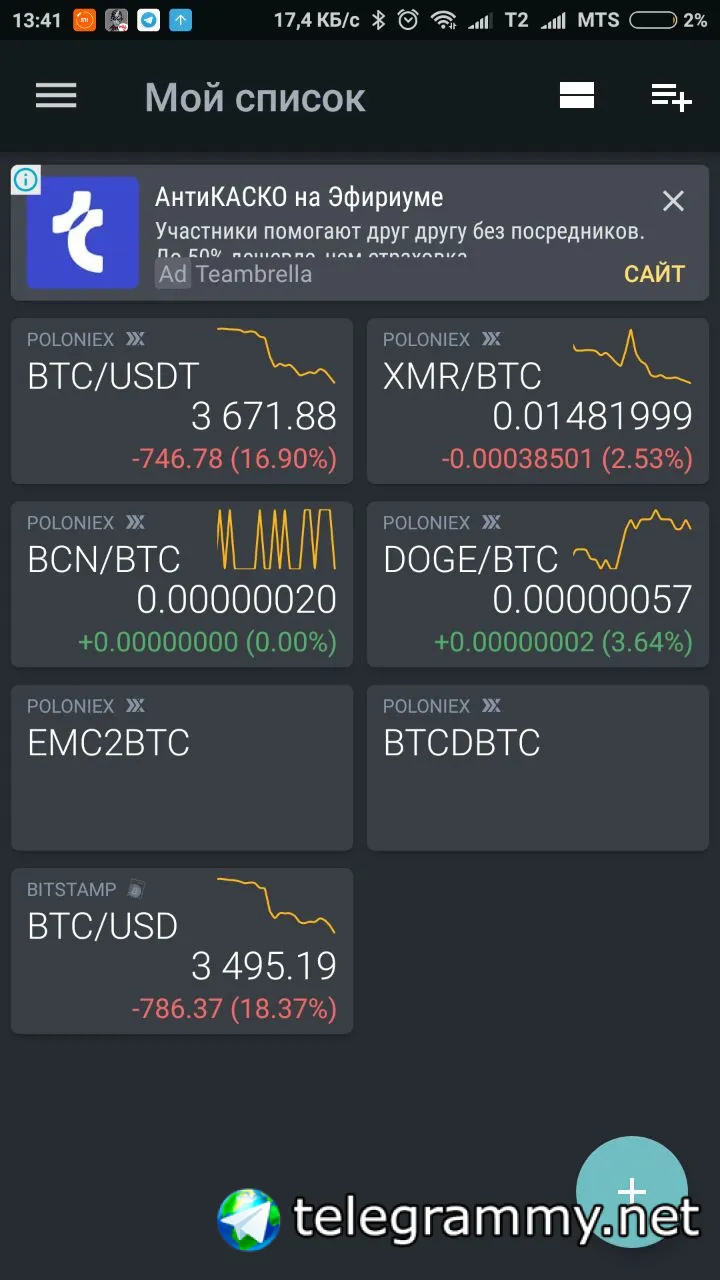Screen dimensions: 720x1280
Task: Dismiss the Teambrella ad banner
Action: click(x=673, y=201)
